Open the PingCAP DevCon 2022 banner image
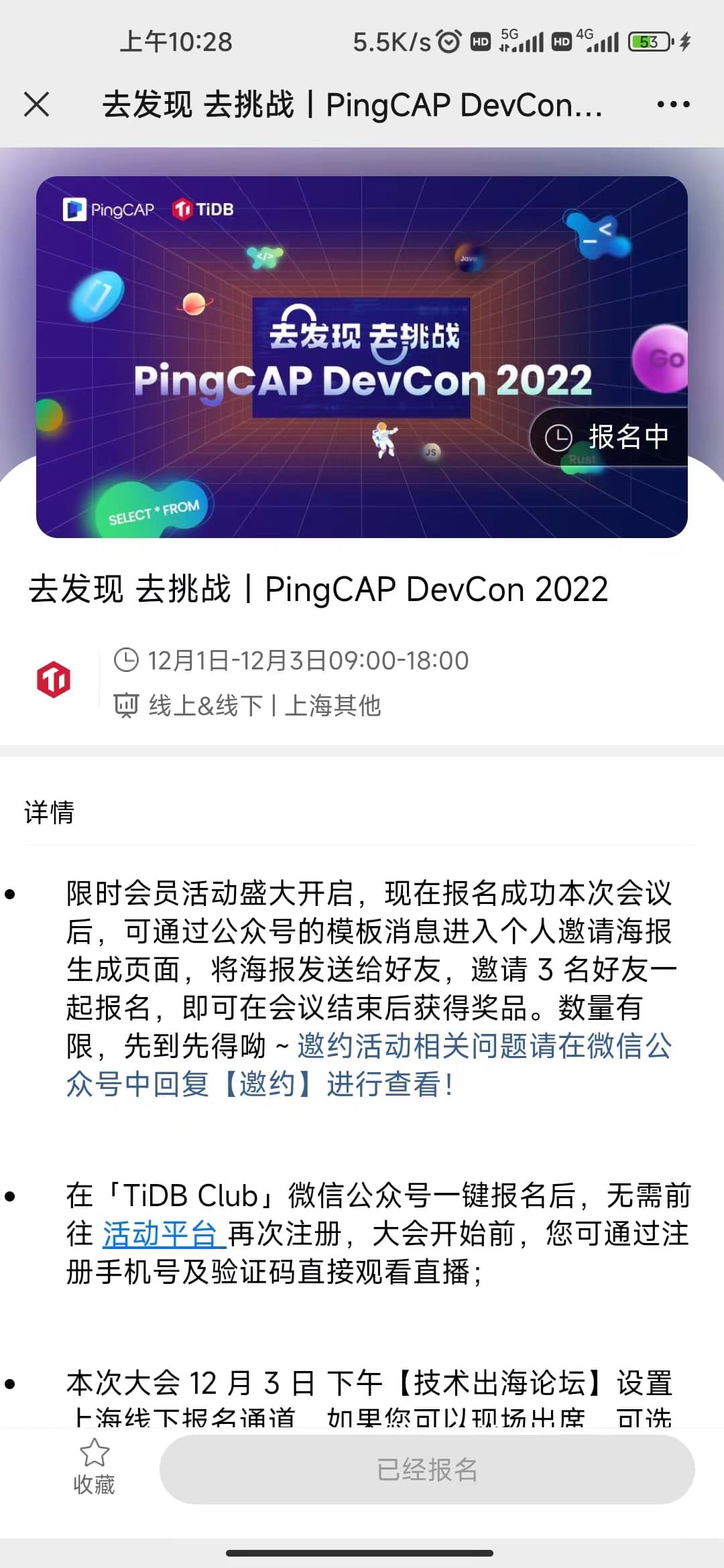Image resolution: width=724 pixels, height=1568 pixels. pos(362,356)
